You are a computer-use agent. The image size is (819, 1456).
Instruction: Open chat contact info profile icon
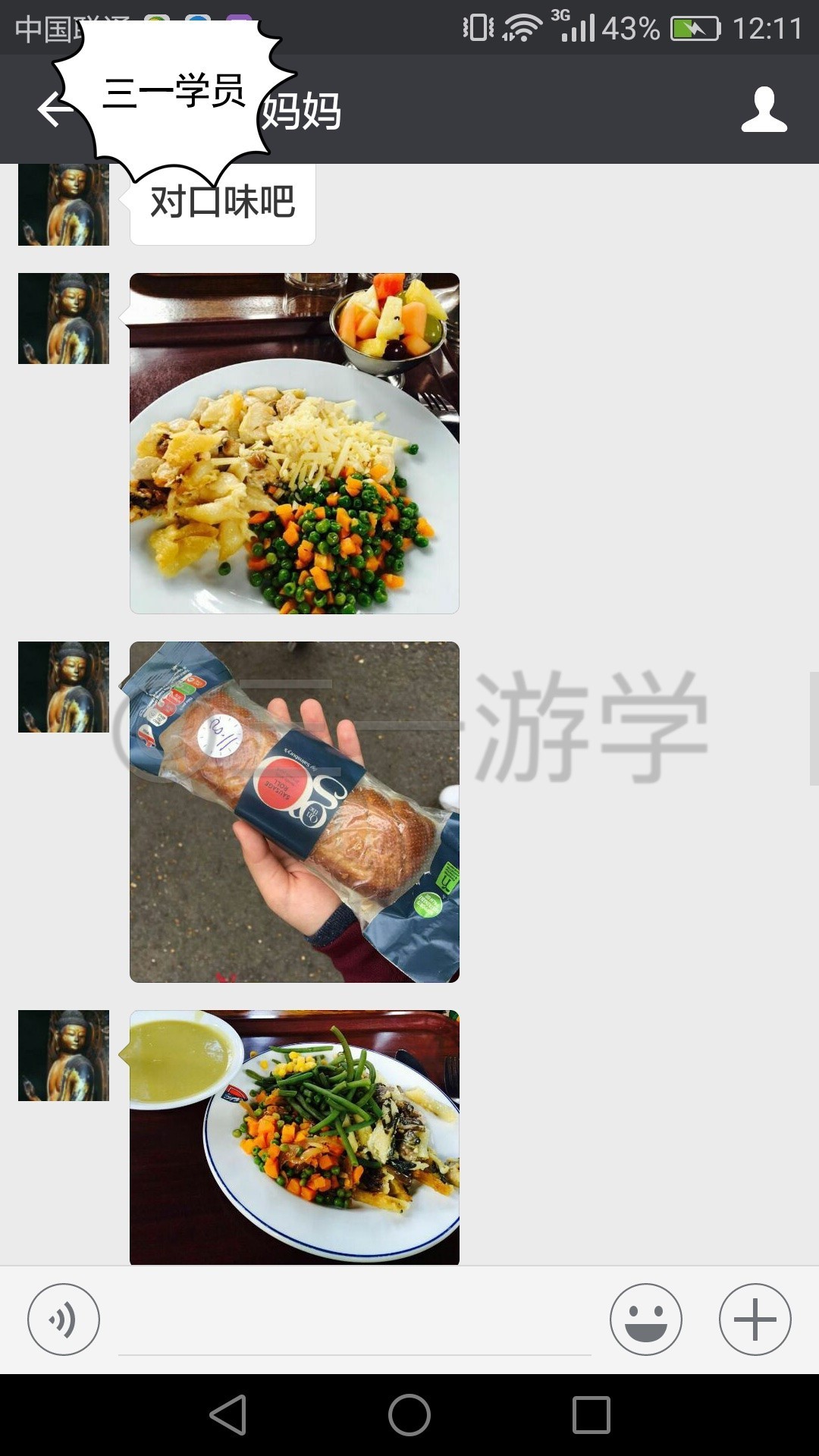(764, 109)
